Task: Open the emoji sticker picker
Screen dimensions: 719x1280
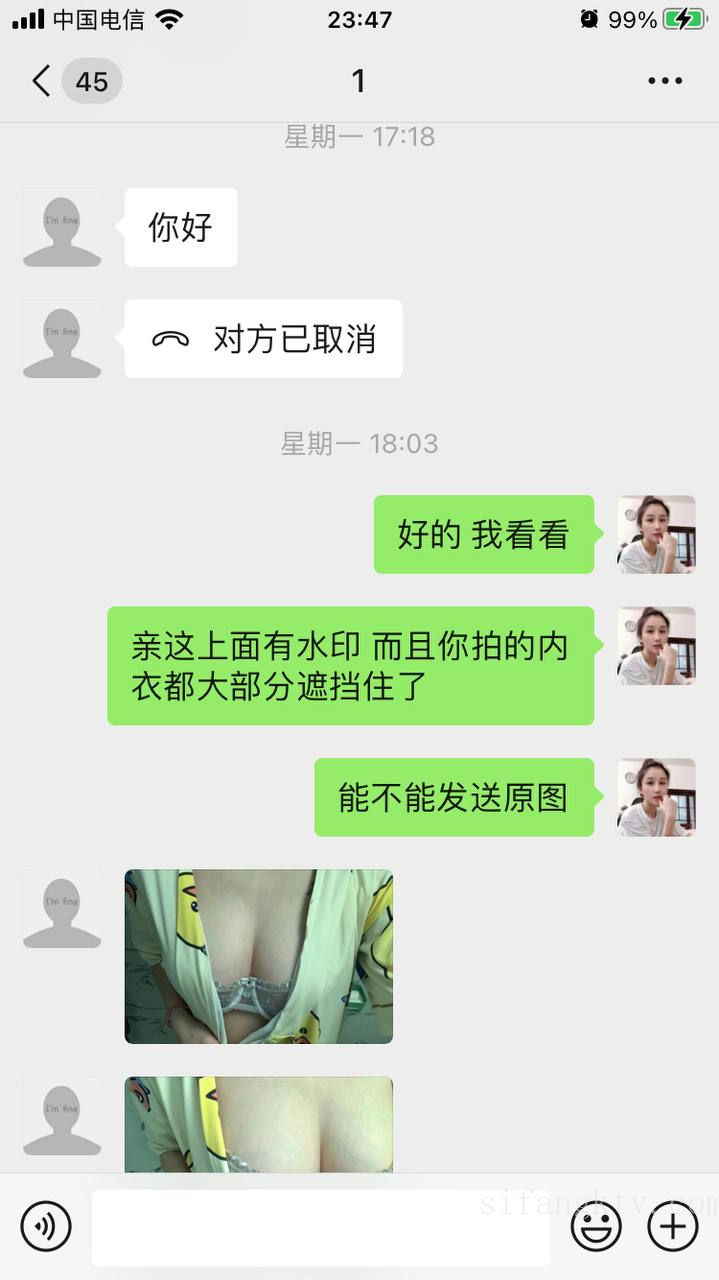Action: pyautogui.click(x=596, y=1227)
